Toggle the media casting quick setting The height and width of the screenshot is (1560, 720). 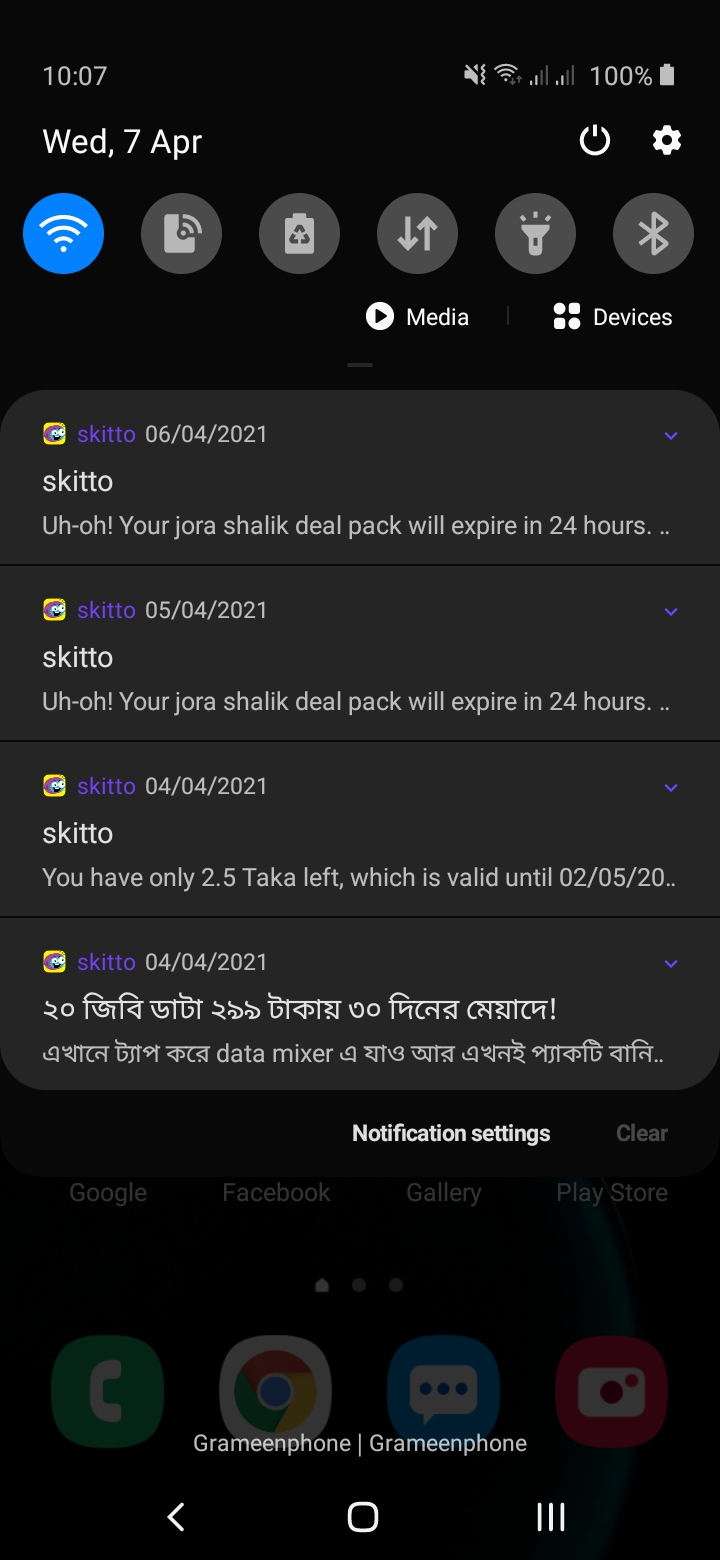181,234
